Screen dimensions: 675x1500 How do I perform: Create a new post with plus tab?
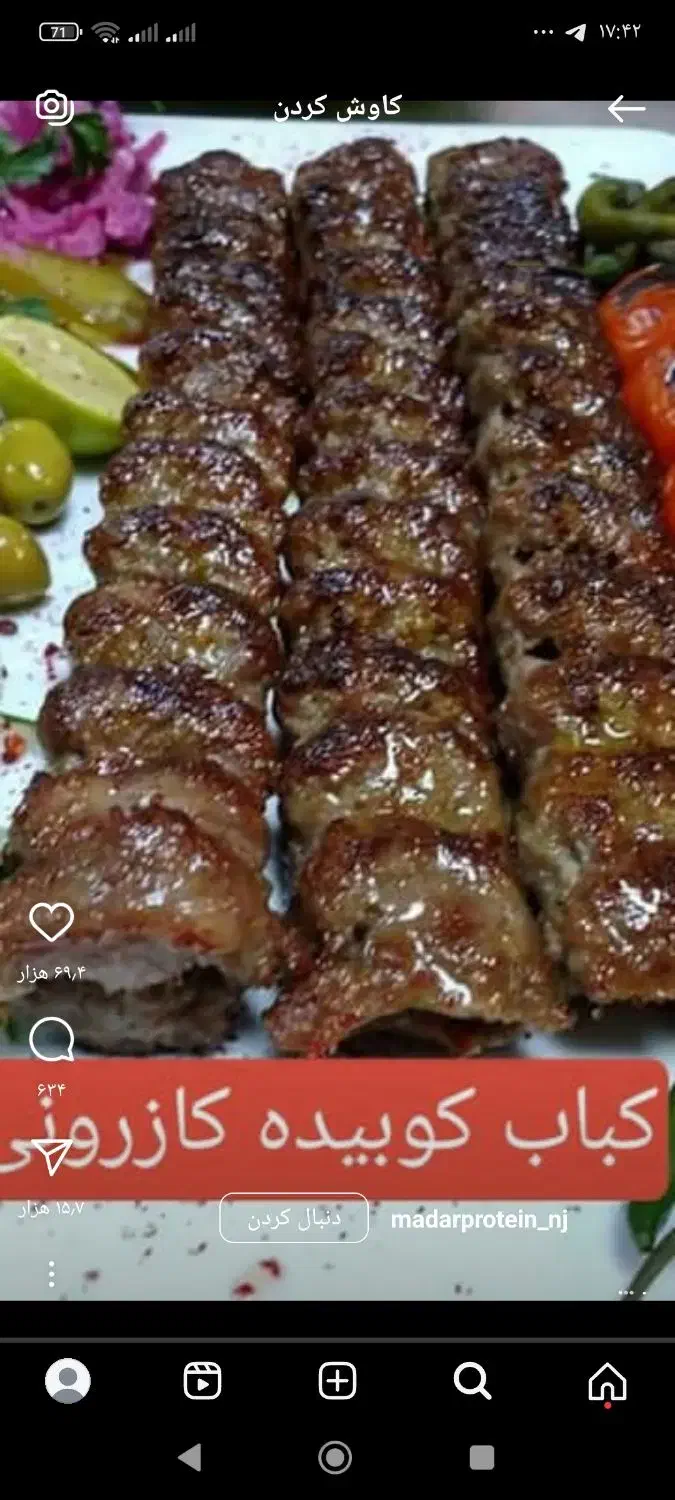coord(337,1382)
